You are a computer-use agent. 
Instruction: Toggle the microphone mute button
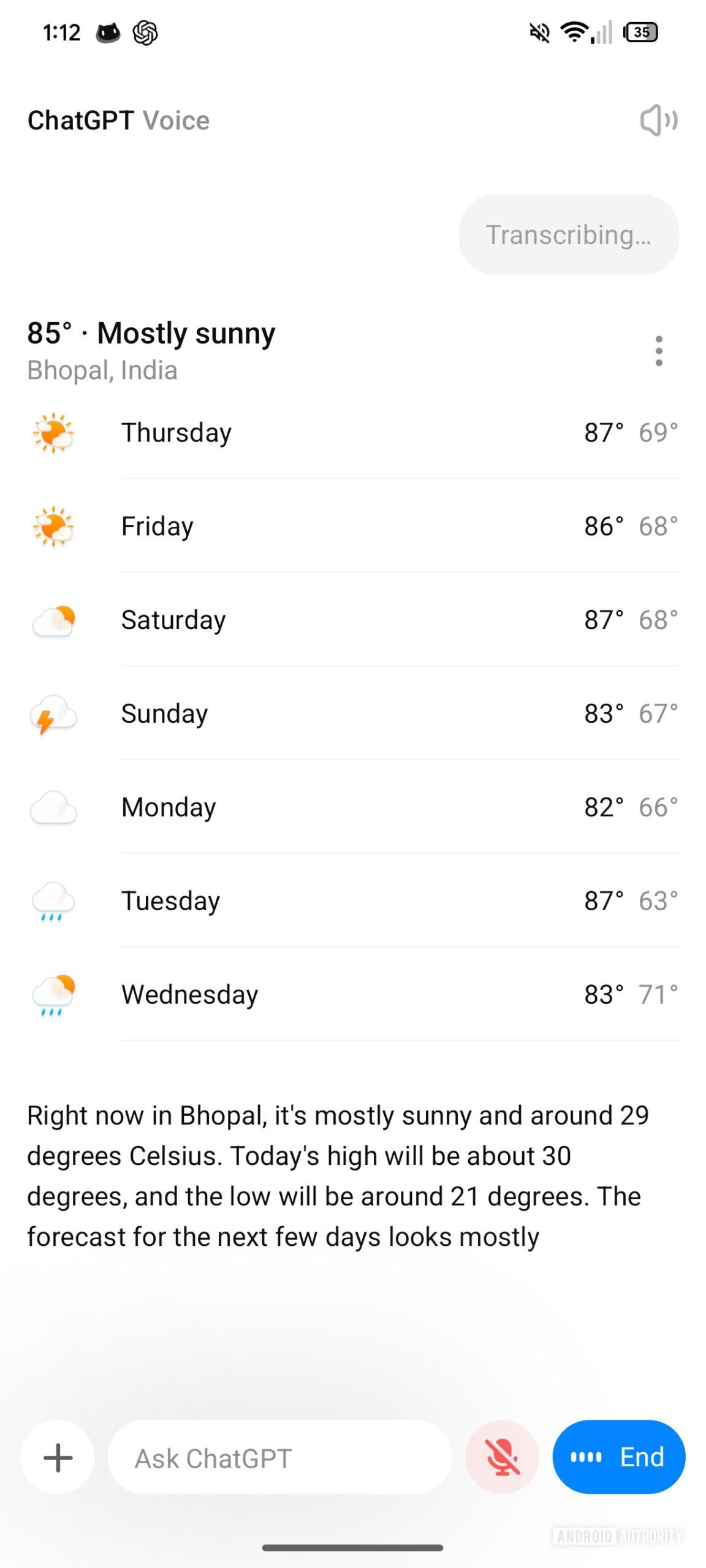(x=501, y=1457)
